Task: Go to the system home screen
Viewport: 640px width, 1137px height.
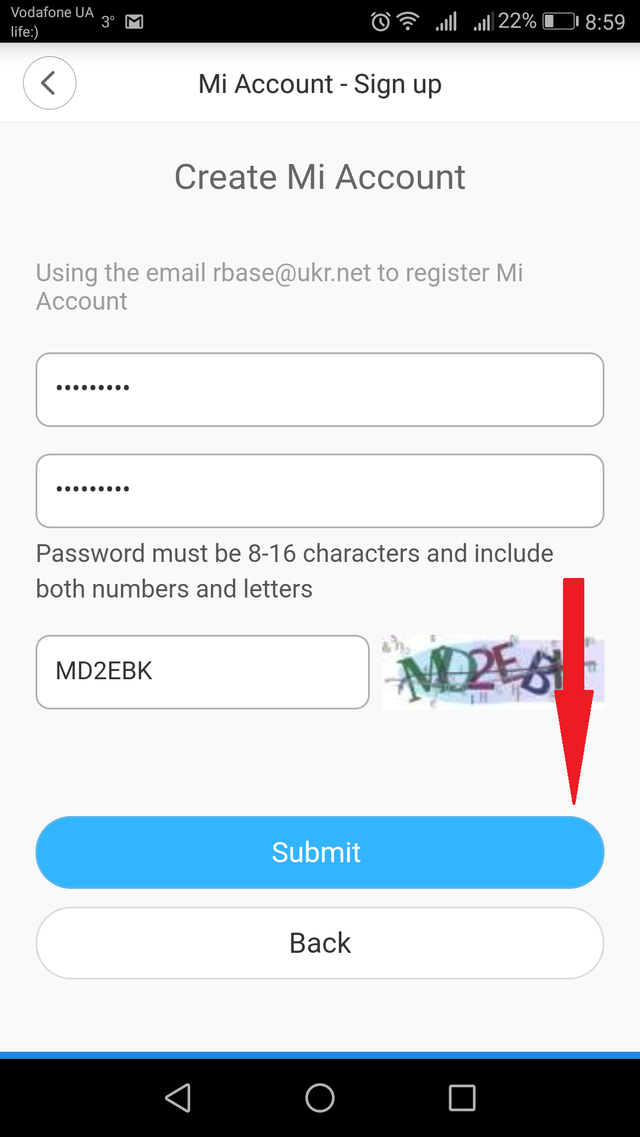Action: 320,1098
